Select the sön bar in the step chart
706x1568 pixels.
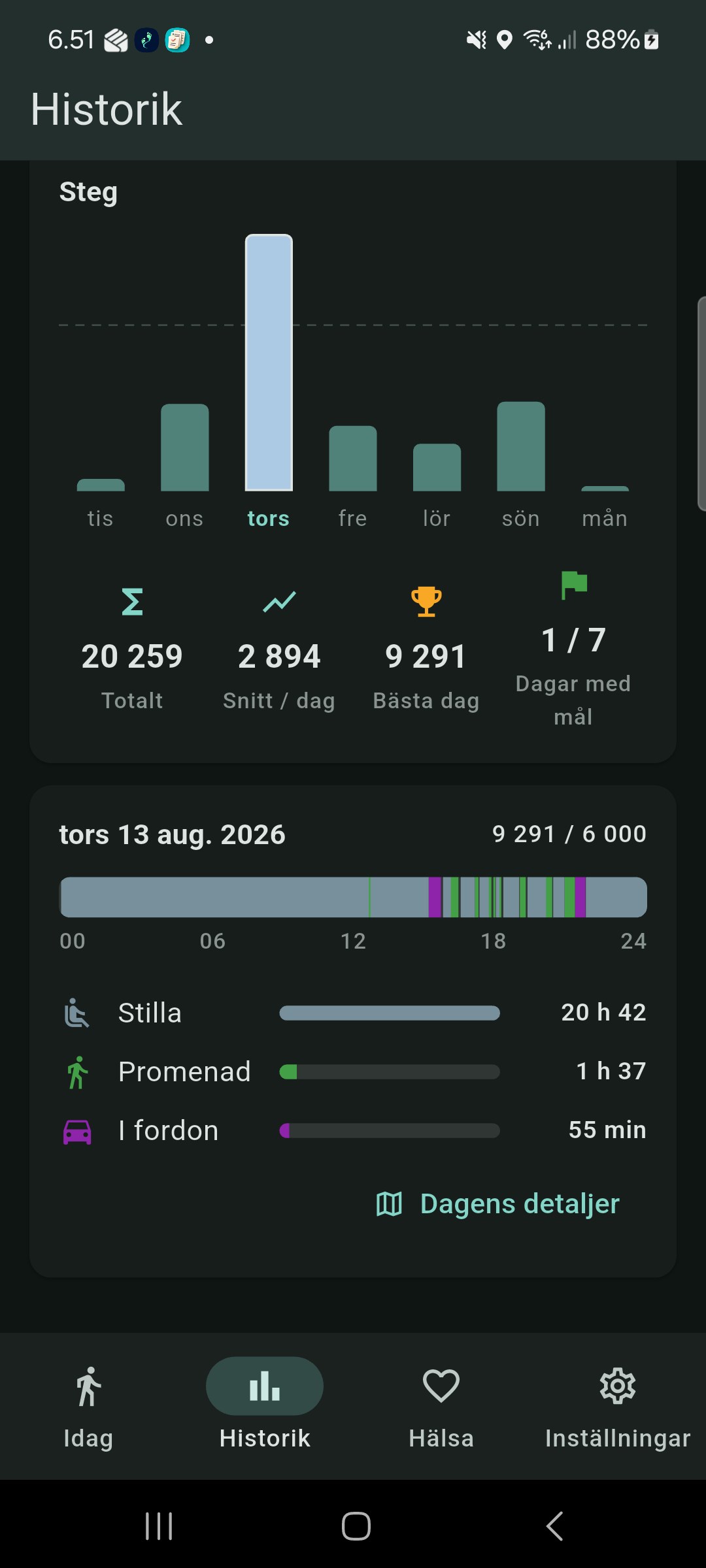point(521,446)
